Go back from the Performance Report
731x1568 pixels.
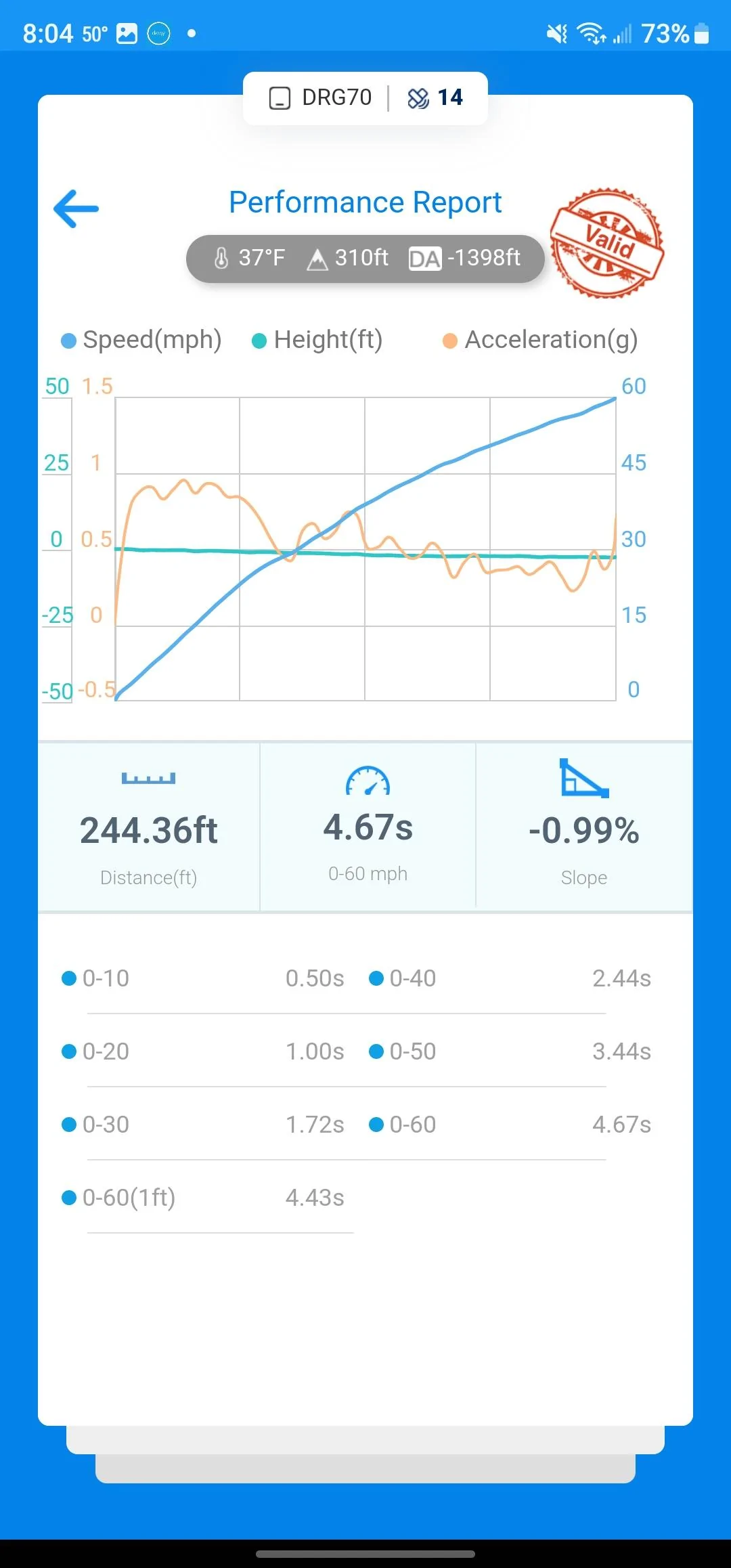pos(76,209)
